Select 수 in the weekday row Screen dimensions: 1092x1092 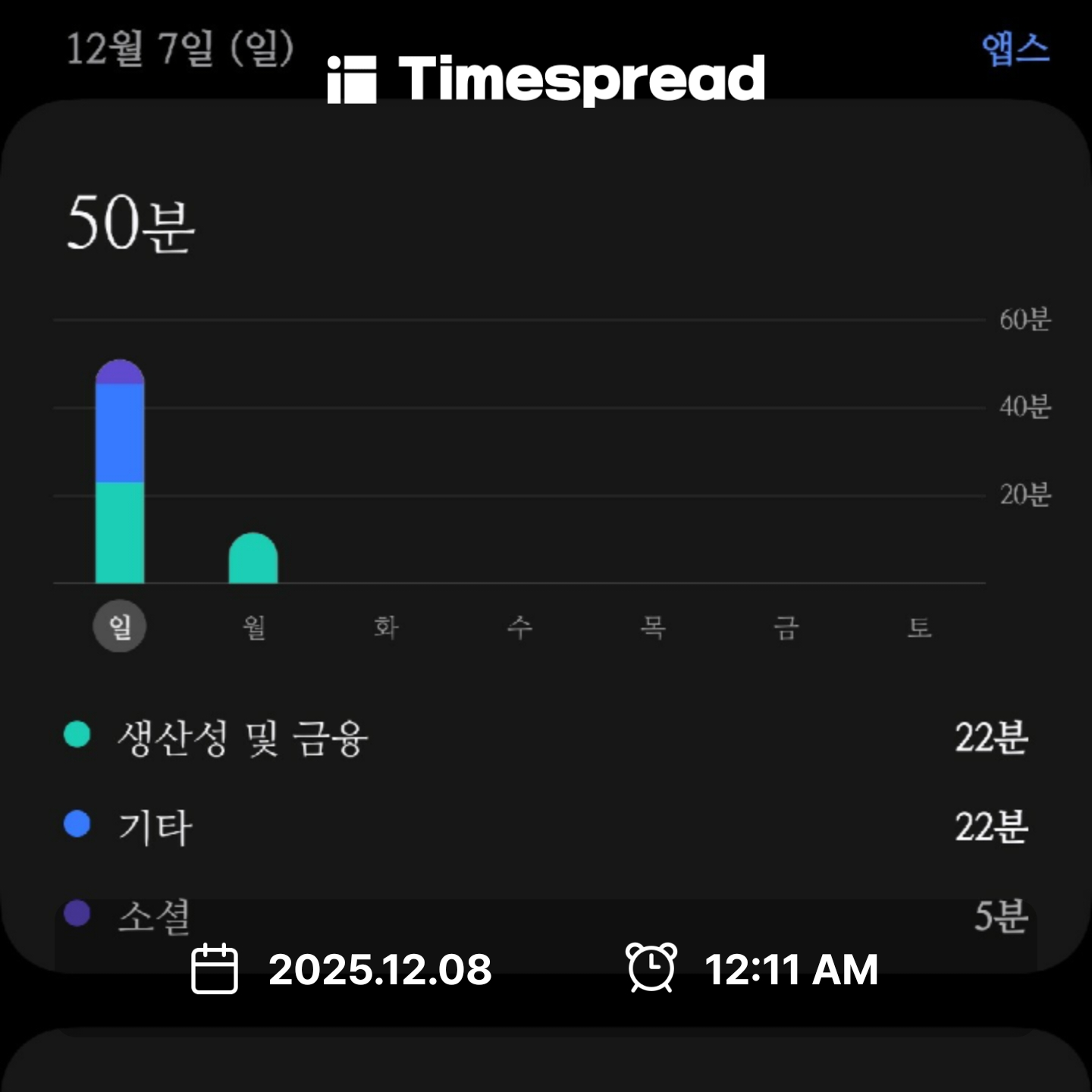519,627
